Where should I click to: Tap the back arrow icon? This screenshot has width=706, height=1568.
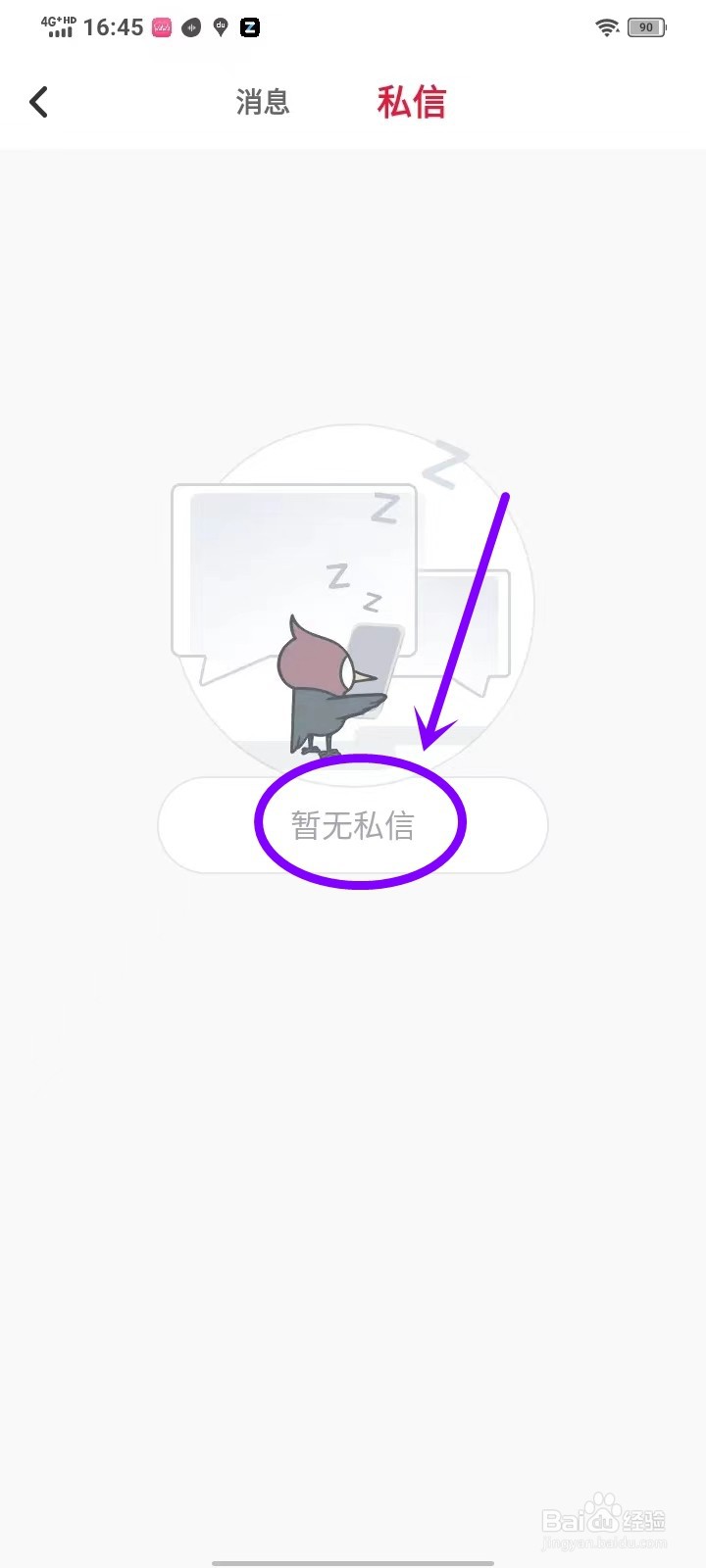(x=39, y=101)
